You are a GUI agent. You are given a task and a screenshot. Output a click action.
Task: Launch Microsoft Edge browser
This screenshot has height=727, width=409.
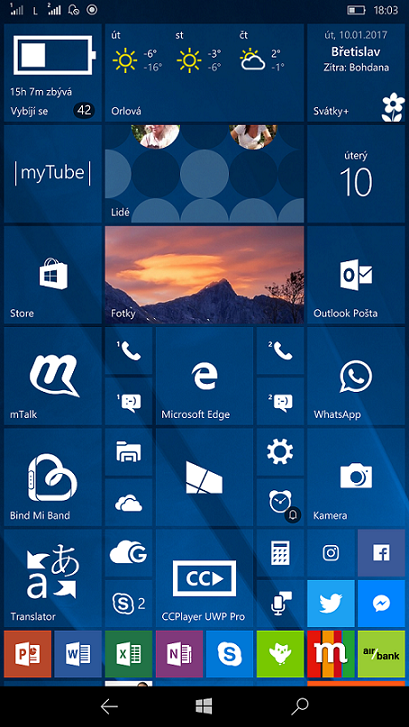point(204,376)
